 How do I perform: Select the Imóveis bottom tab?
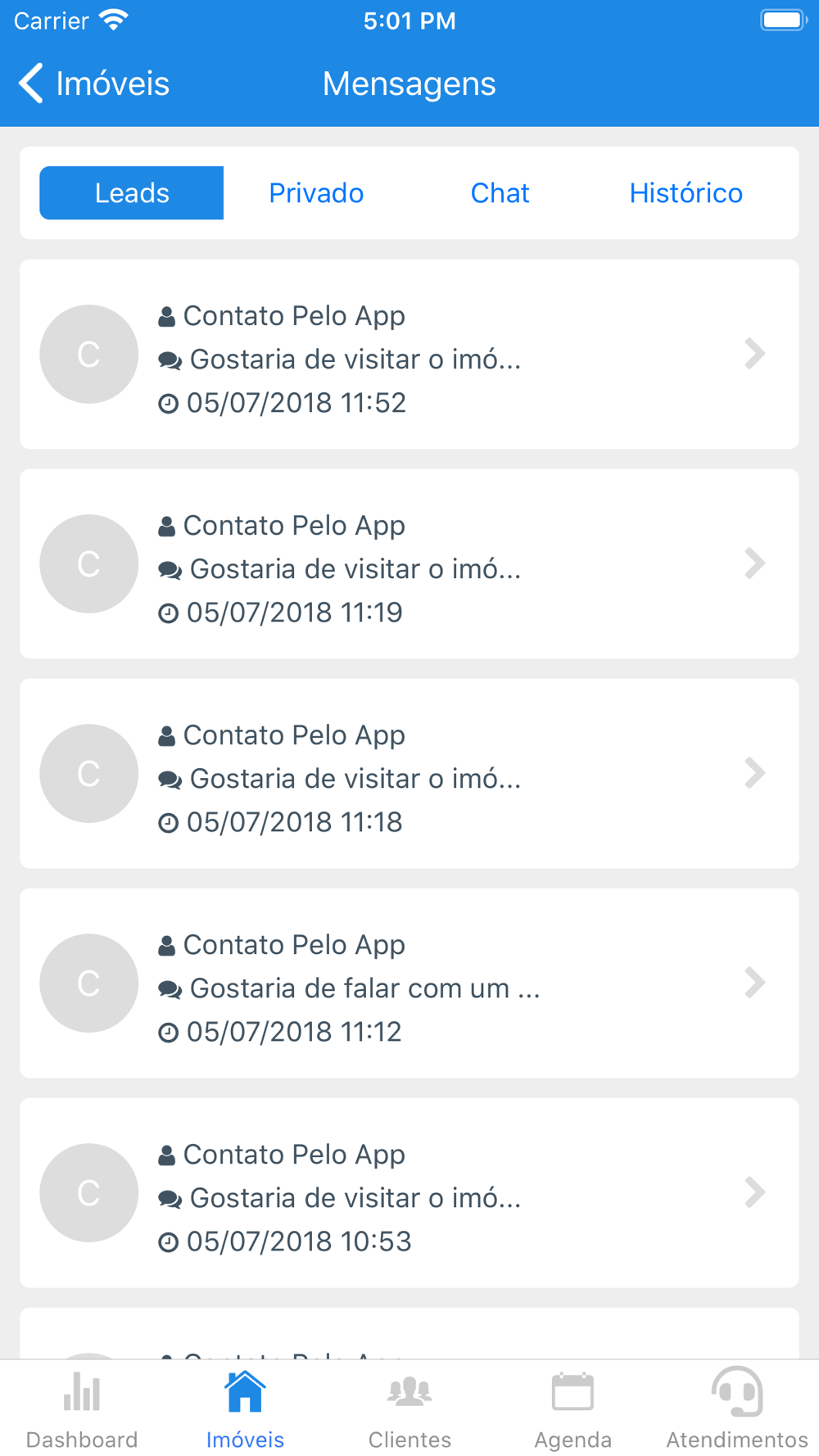click(246, 1410)
